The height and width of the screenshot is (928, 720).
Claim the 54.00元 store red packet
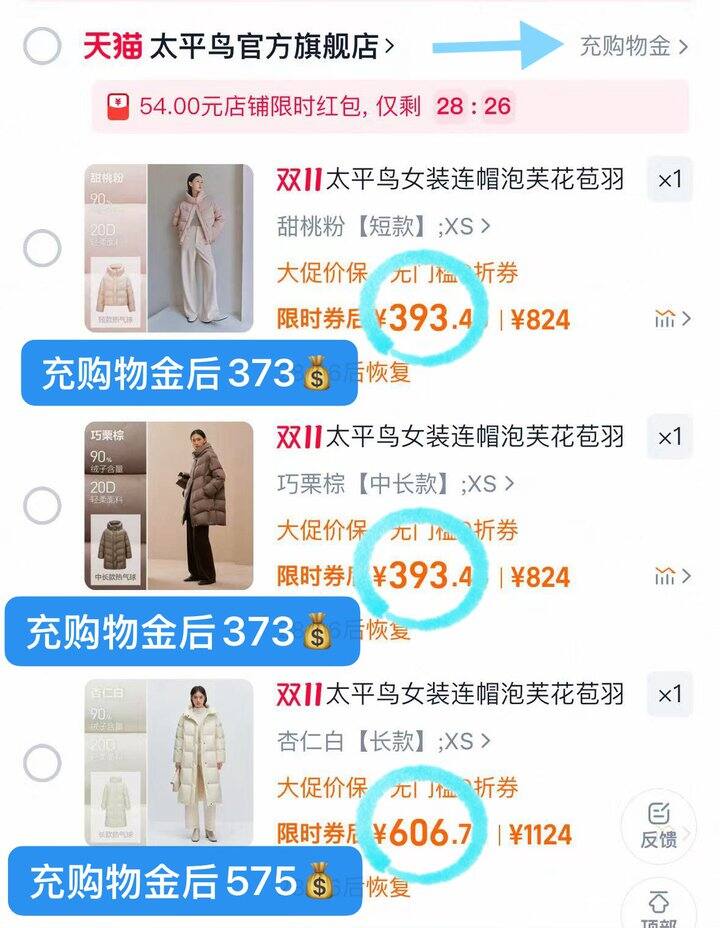[390, 106]
